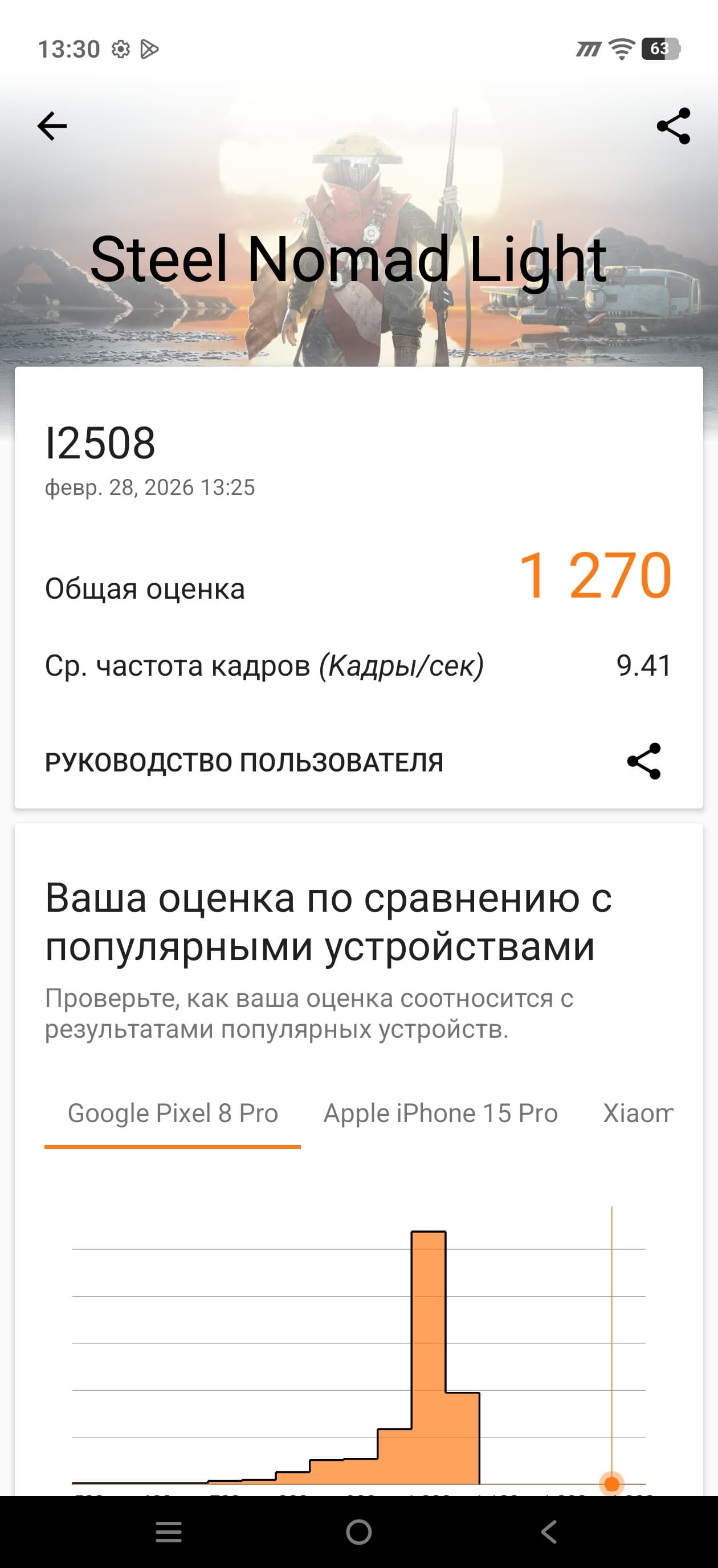This screenshot has width=718, height=1568.
Task: Tap the system back button
Action: [x=549, y=1532]
